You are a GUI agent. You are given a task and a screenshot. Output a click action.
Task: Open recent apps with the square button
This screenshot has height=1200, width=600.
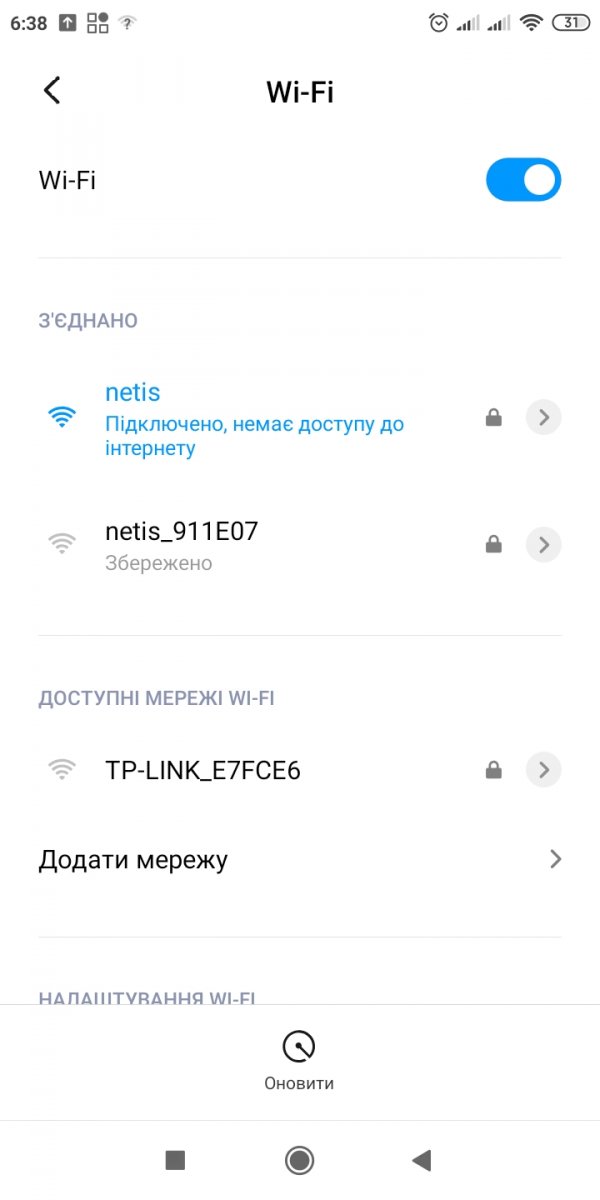point(175,1160)
